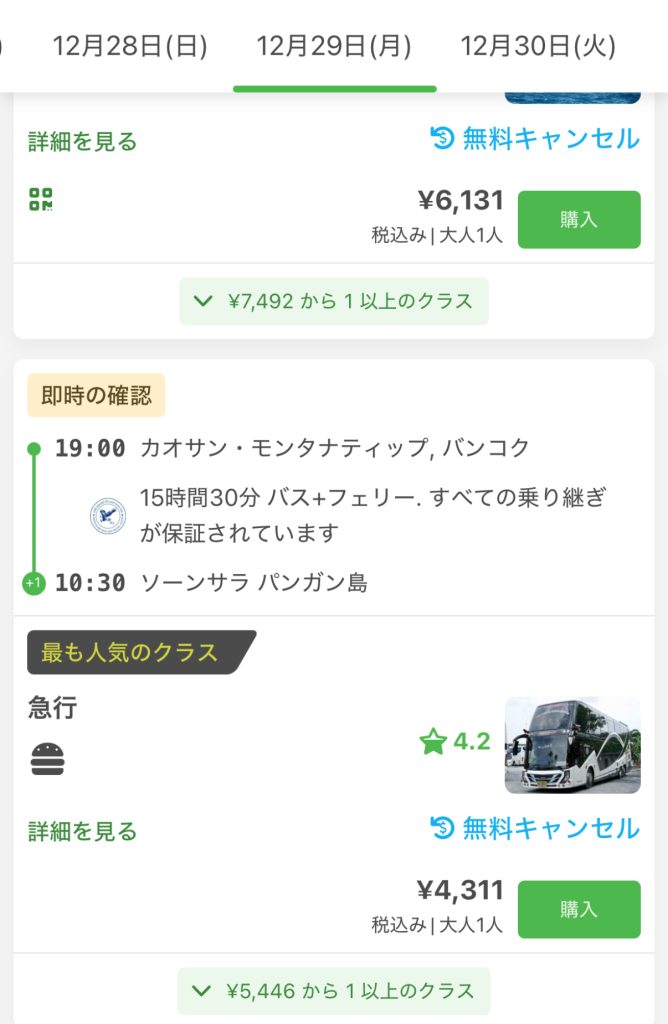Open 詳細を見る for the ¥4,311 trip
Screen dimensions: 668x1024
tap(82, 831)
